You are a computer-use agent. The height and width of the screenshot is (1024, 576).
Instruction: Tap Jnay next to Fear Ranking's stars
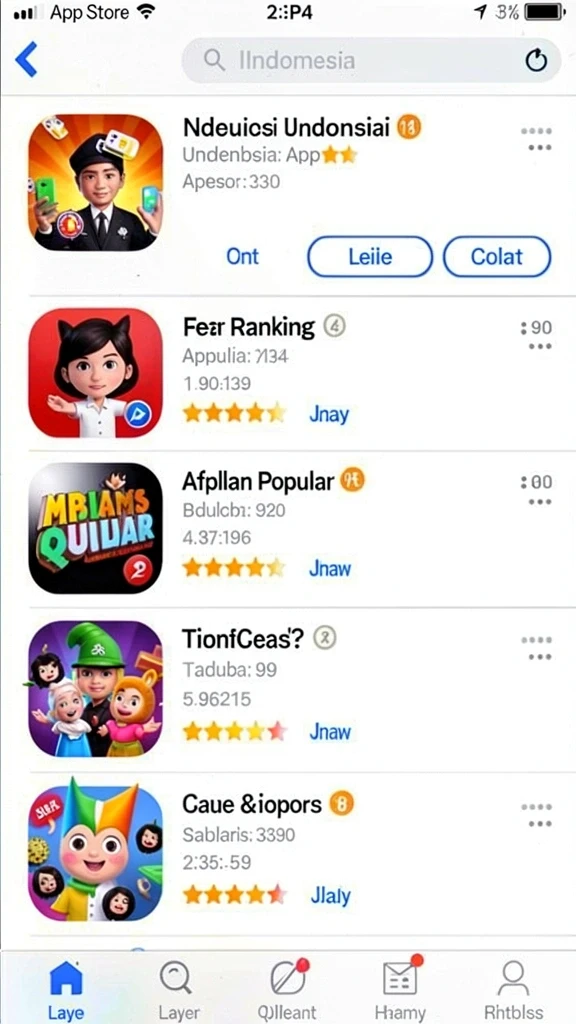329,414
